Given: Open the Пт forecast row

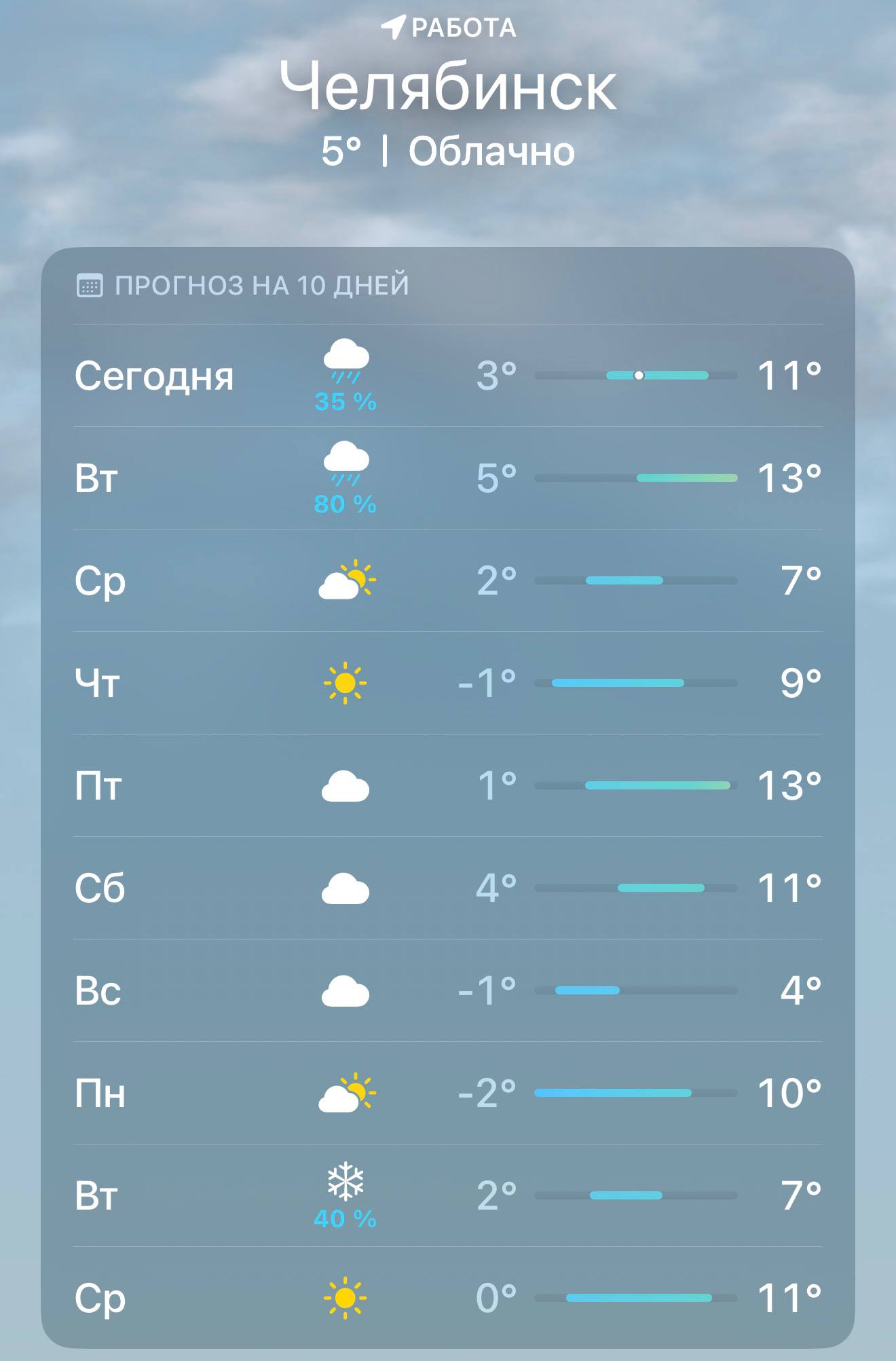Looking at the screenshot, I should [x=448, y=785].
